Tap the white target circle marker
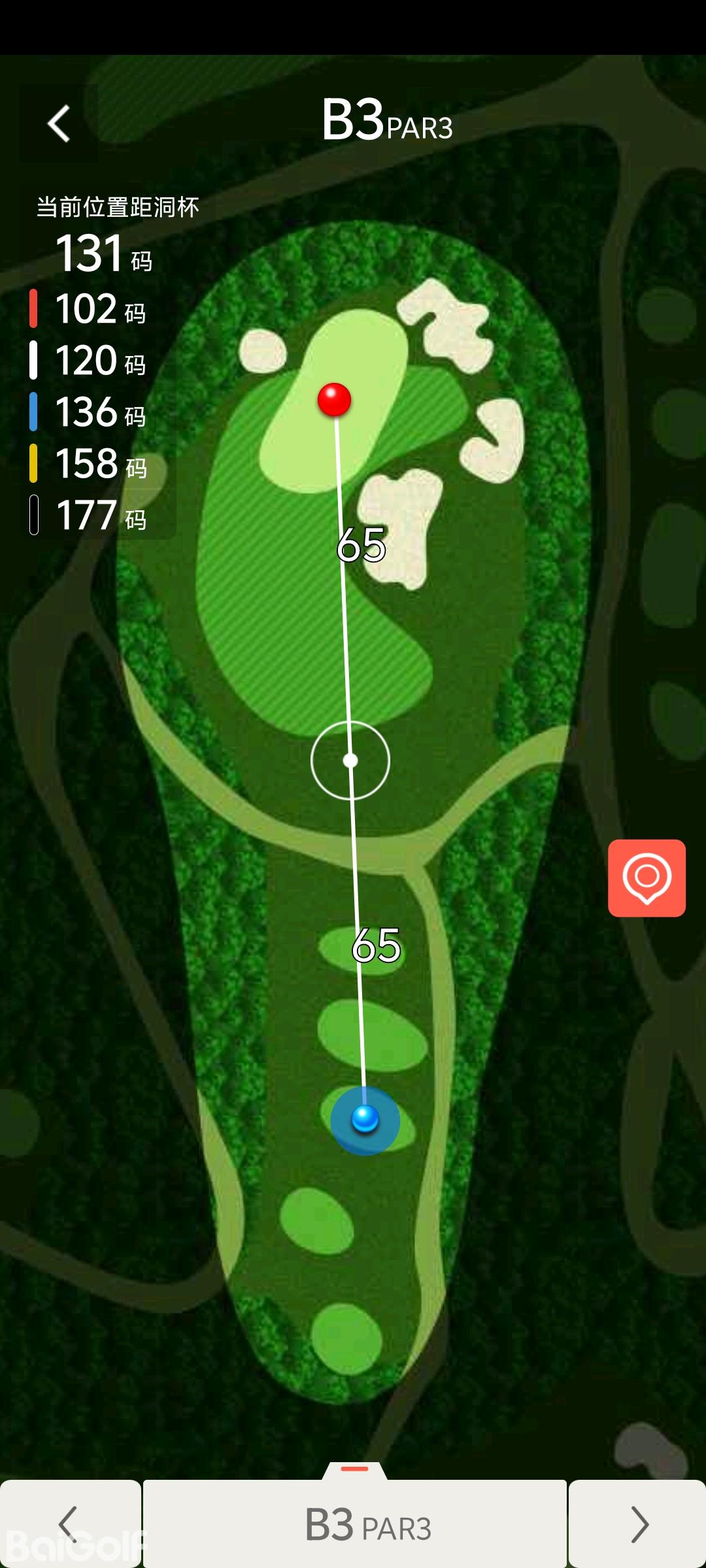Screen dimensions: 706x1568 click(350, 760)
